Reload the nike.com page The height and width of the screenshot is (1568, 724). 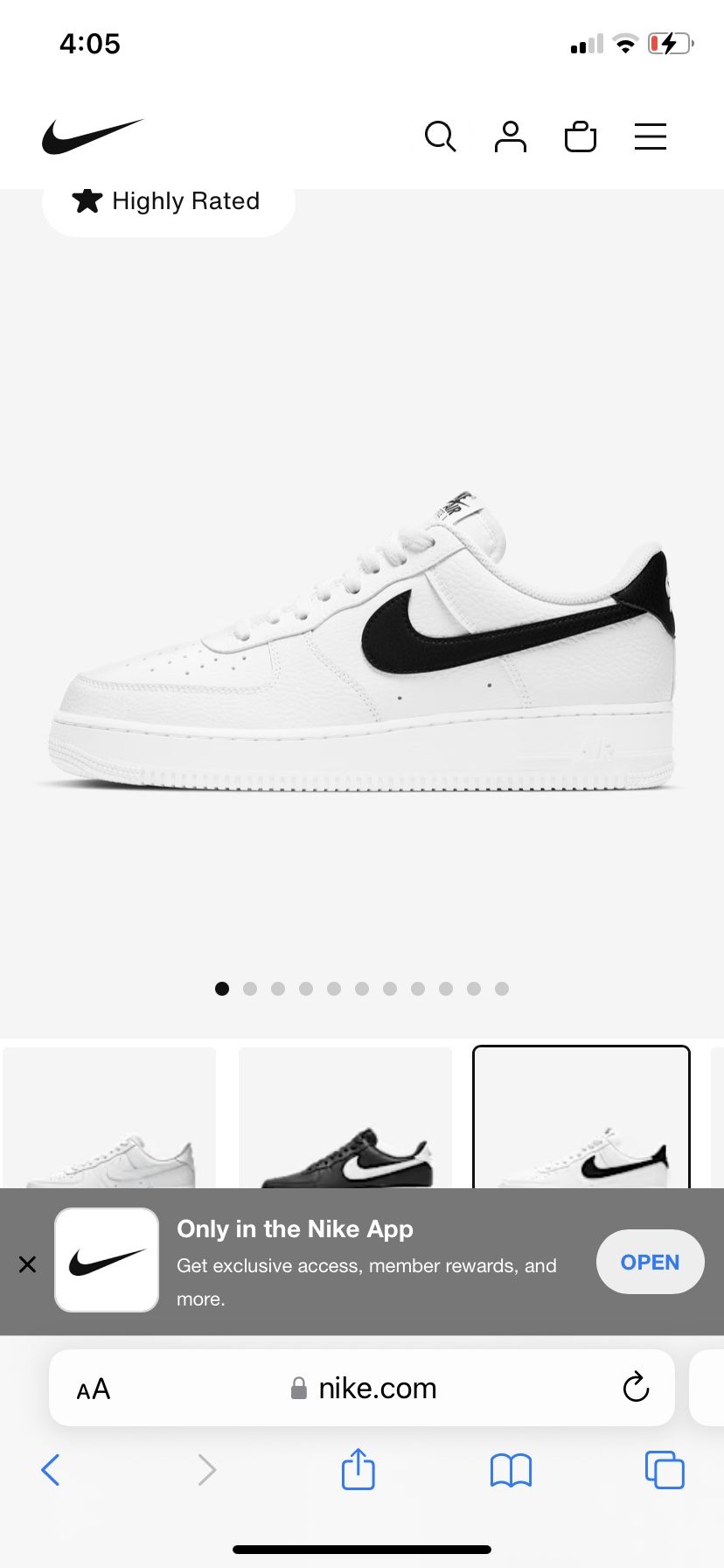click(636, 1388)
